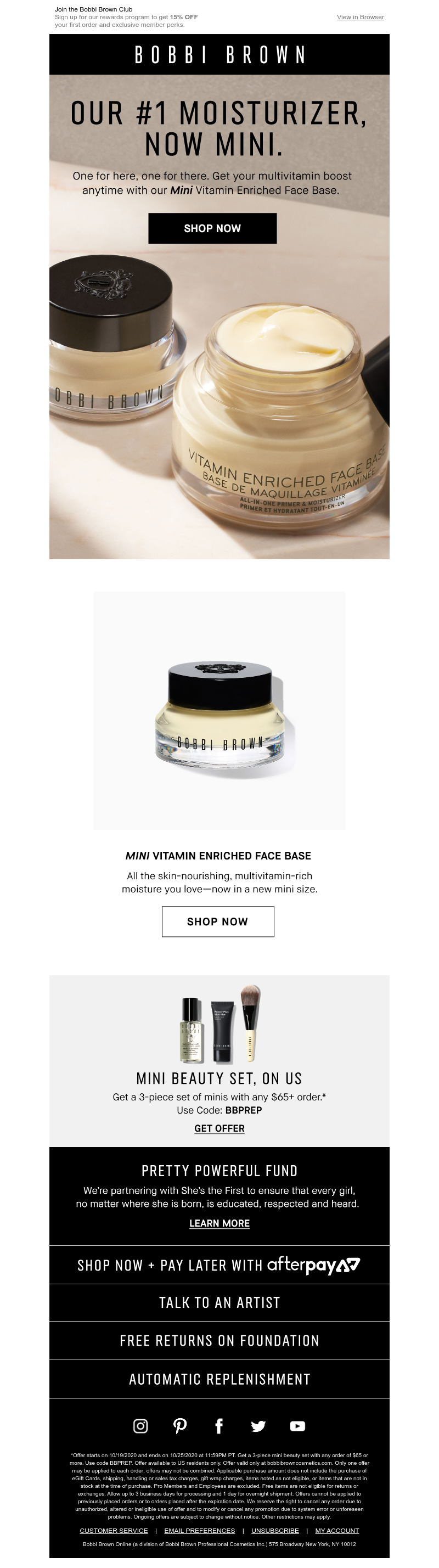This screenshot has width=439, height=1568.
Task: Open the Mini Vitamin Enriched Face Base image
Action: (x=219, y=710)
